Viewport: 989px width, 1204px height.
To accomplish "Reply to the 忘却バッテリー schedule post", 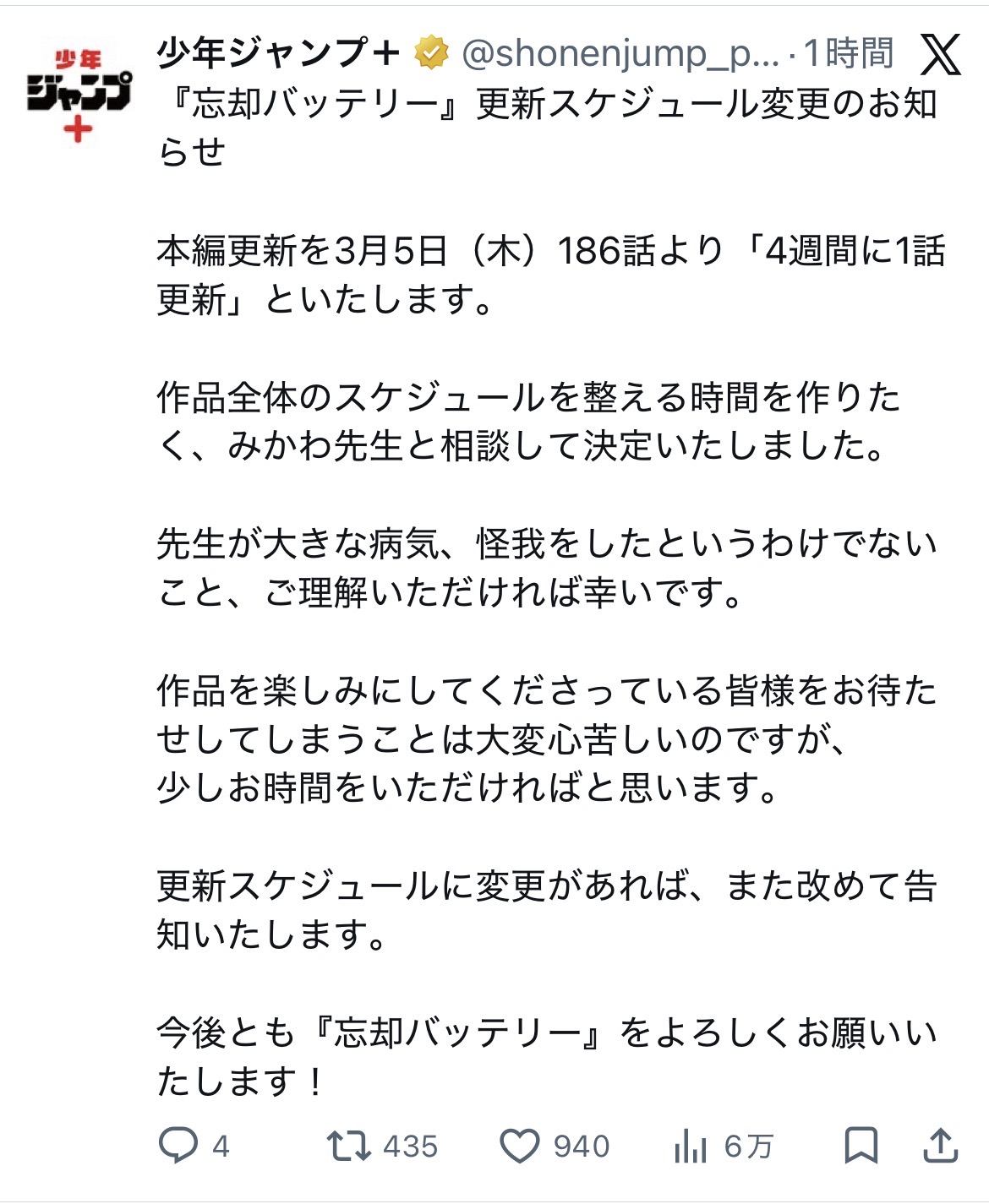I will coord(178,1146).
